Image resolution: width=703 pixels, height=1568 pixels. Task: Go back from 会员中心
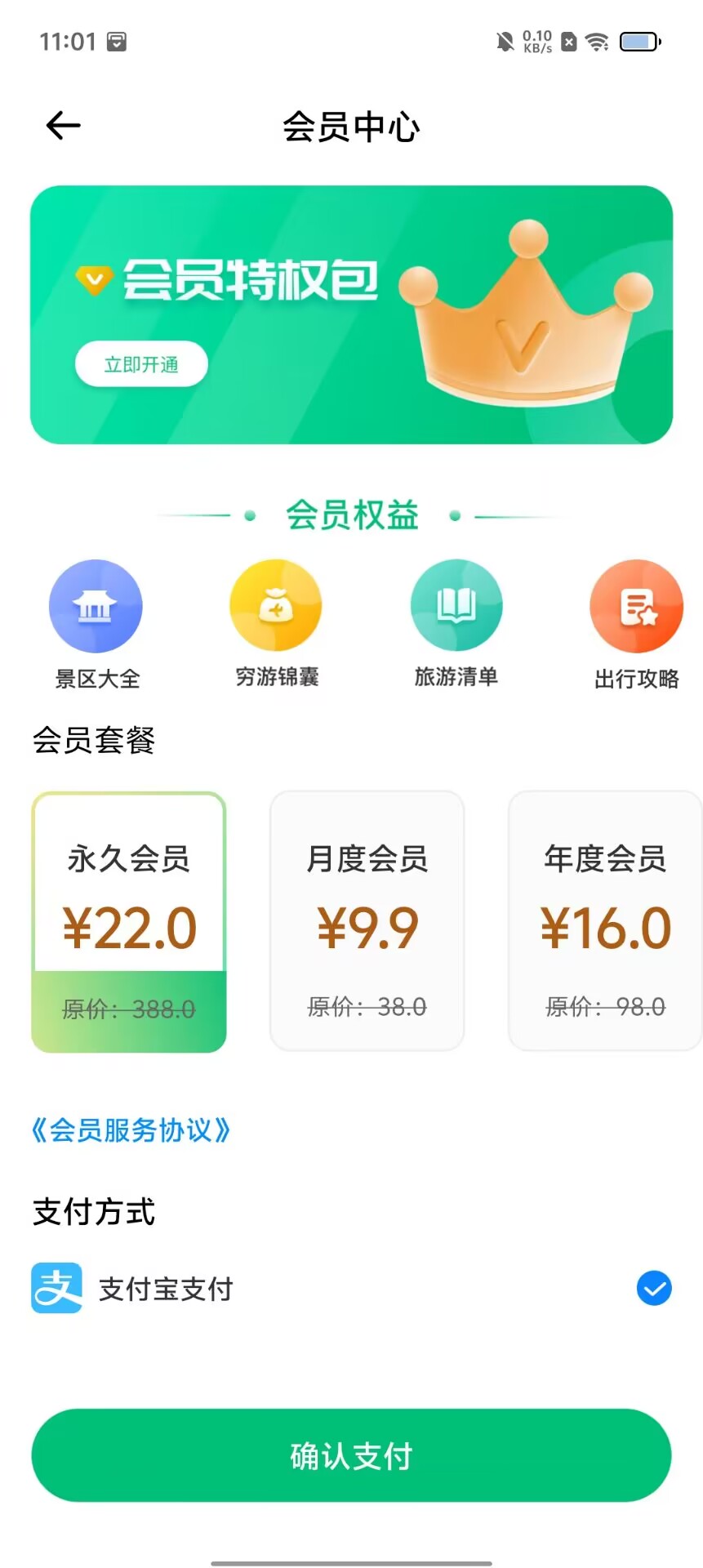(x=63, y=126)
